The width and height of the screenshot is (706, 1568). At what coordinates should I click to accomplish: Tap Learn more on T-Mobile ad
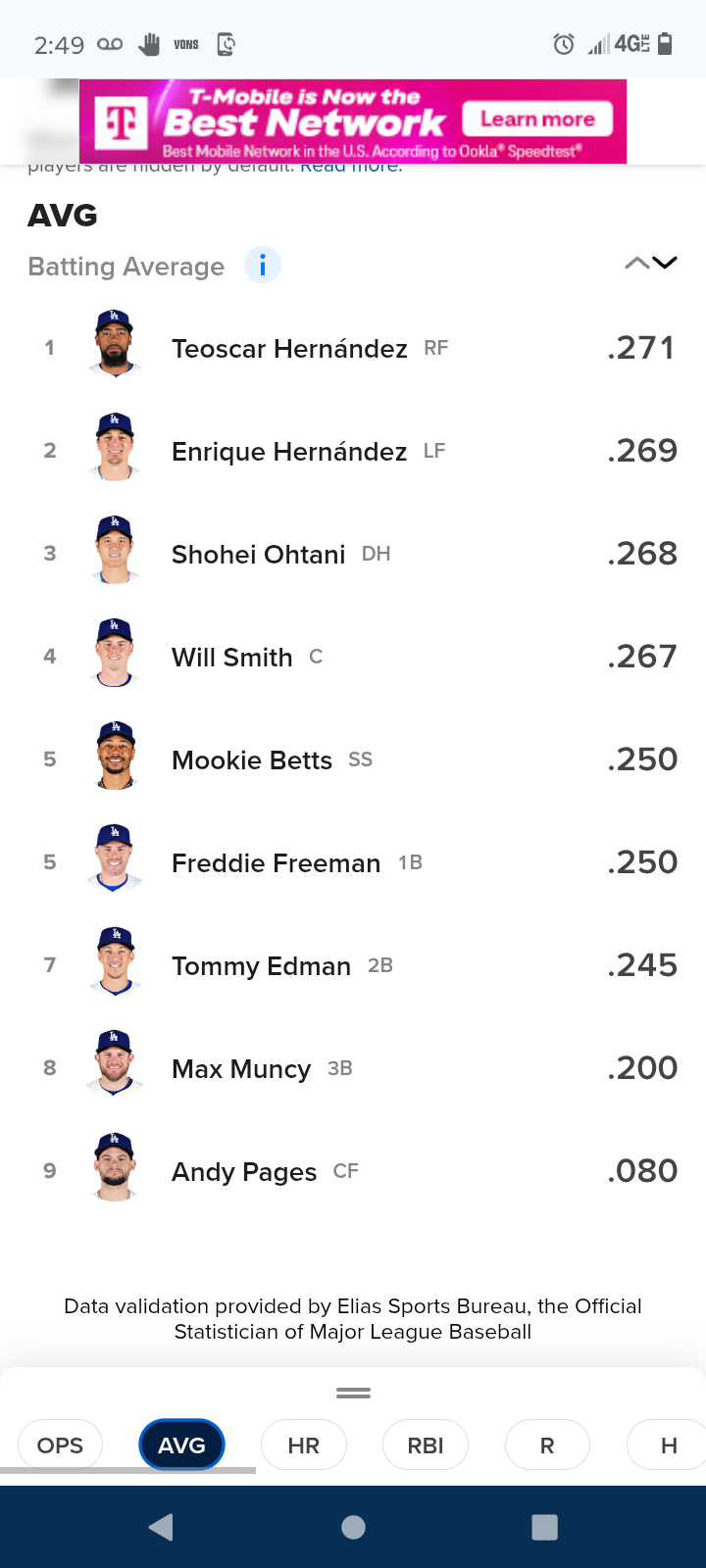coord(537,120)
